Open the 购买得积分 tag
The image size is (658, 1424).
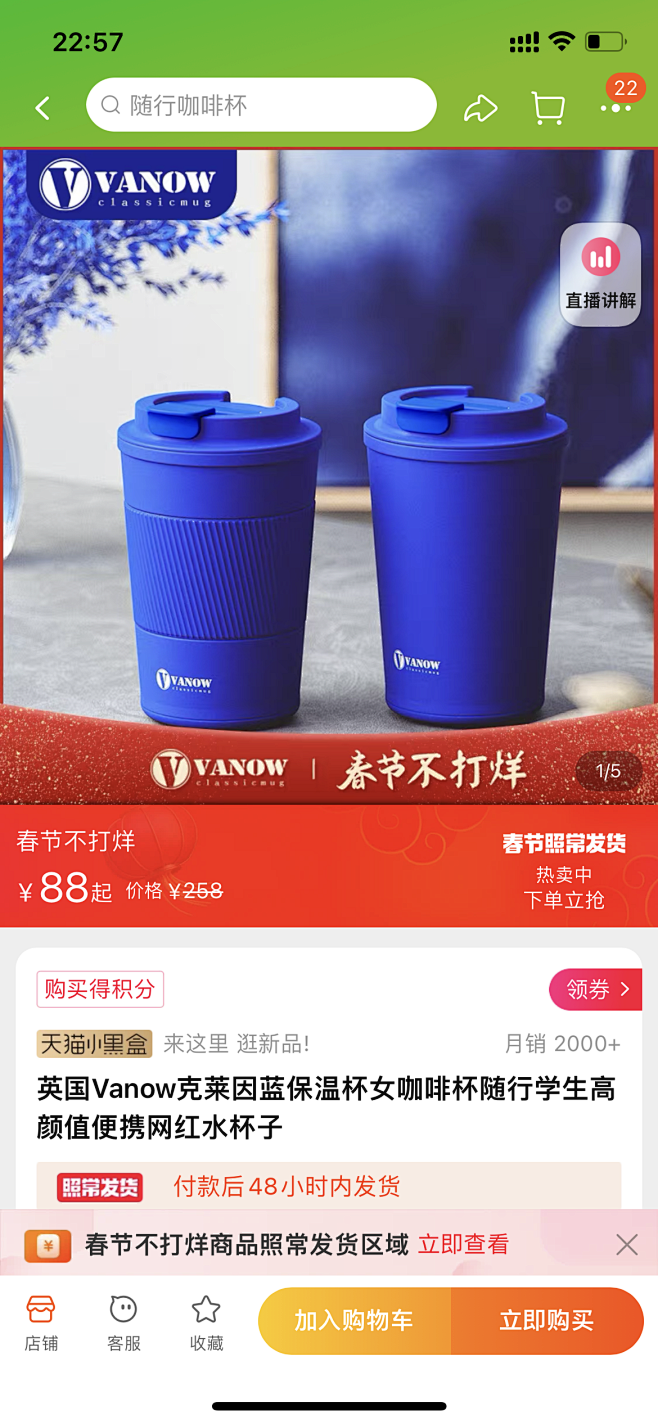[100, 989]
